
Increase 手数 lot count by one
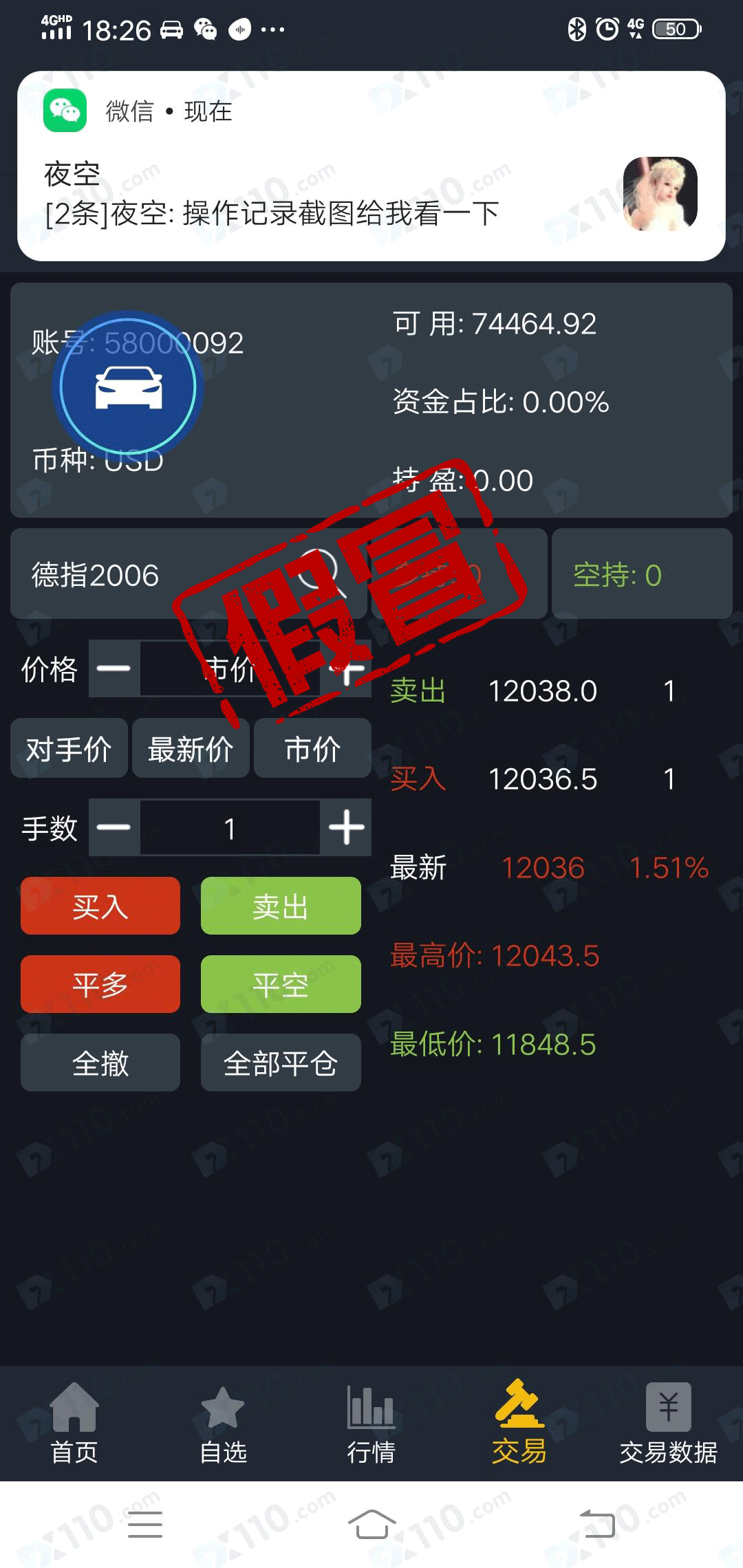(346, 827)
